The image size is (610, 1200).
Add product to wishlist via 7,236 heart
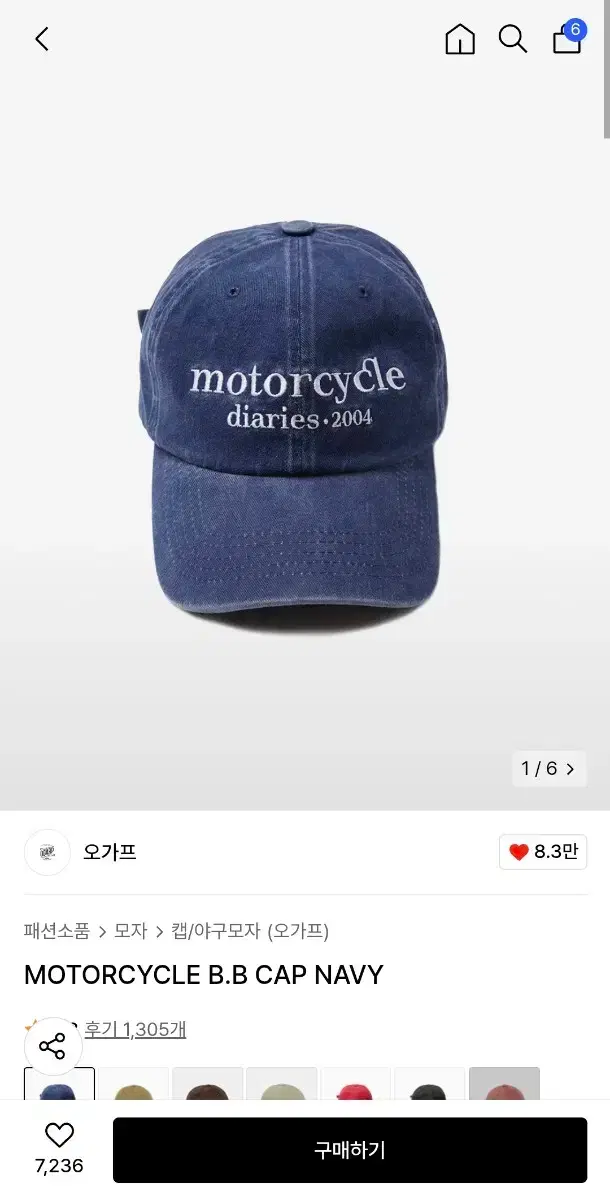point(59,1148)
